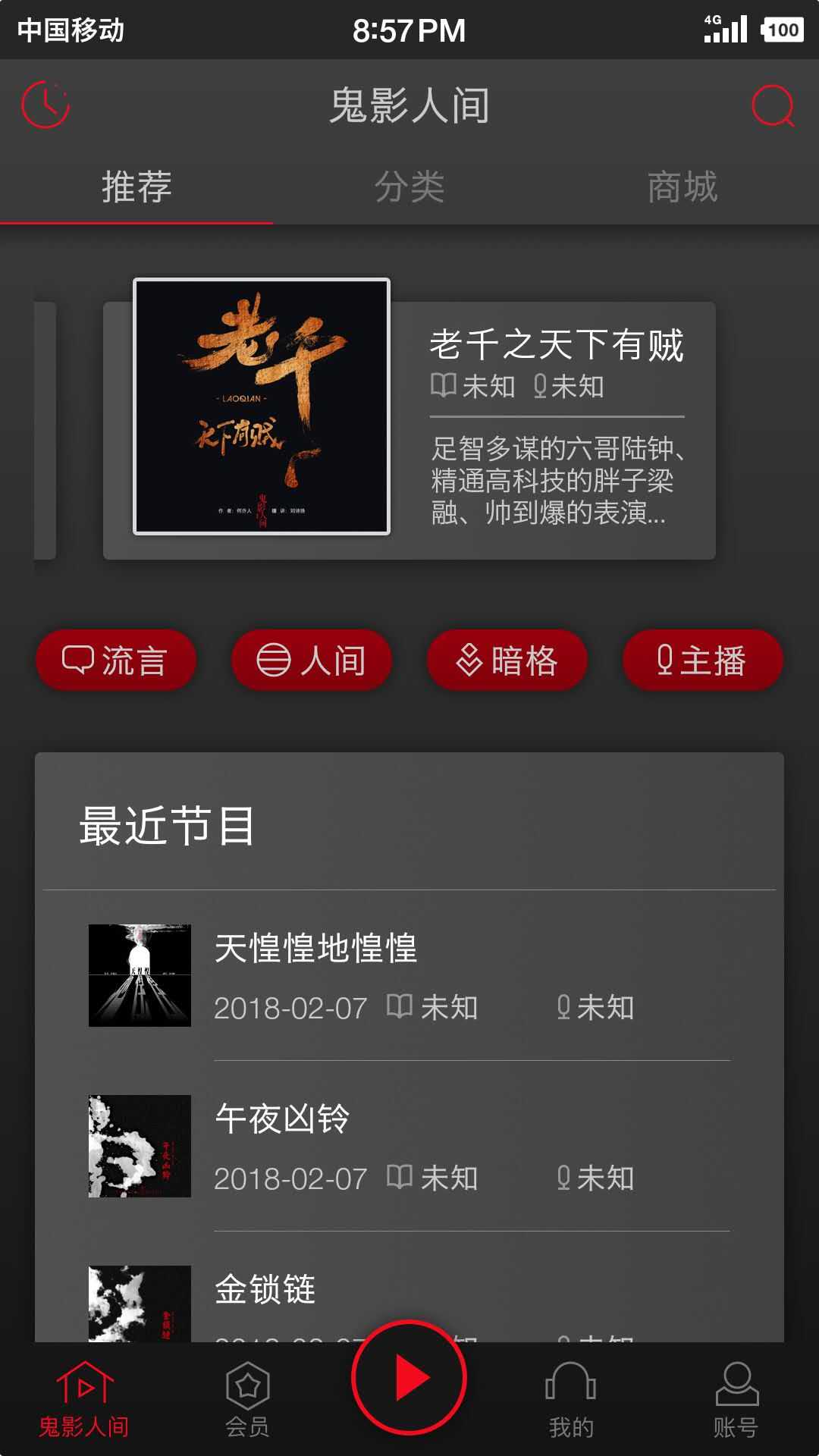The image size is (819, 1456).
Task: Open the 暗格 category button
Action: click(507, 660)
